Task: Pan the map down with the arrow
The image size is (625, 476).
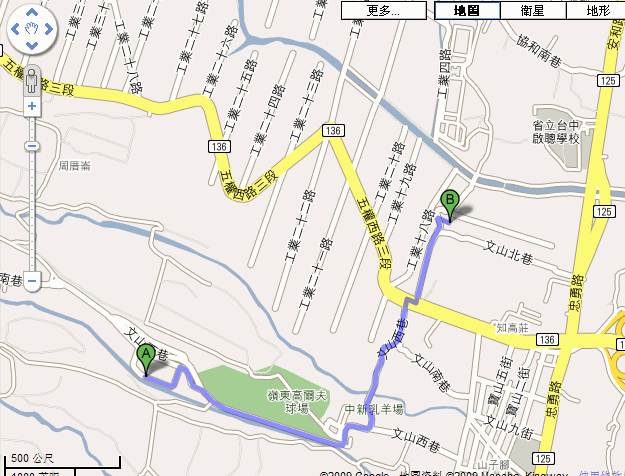Action: pyautogui.click(x=32, y=46)
